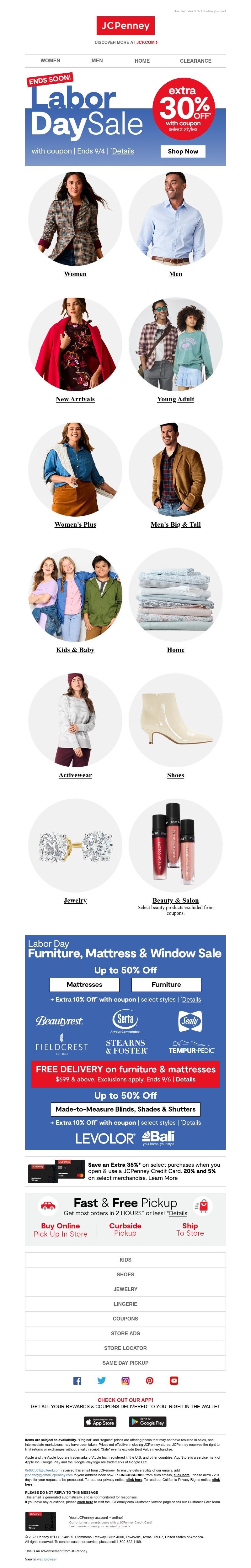Open the WOMEN navigation tab
The image size is (251, 1568).
click(x=50, y=61)
